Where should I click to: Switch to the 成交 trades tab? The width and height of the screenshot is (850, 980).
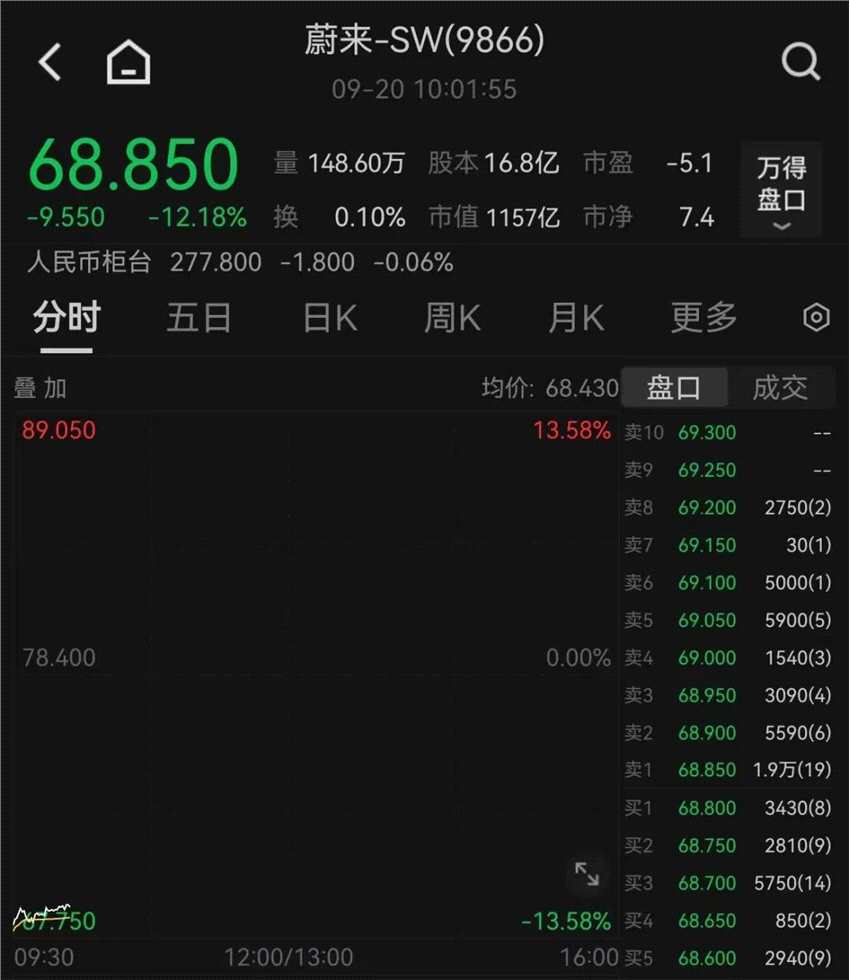(779, 388)
